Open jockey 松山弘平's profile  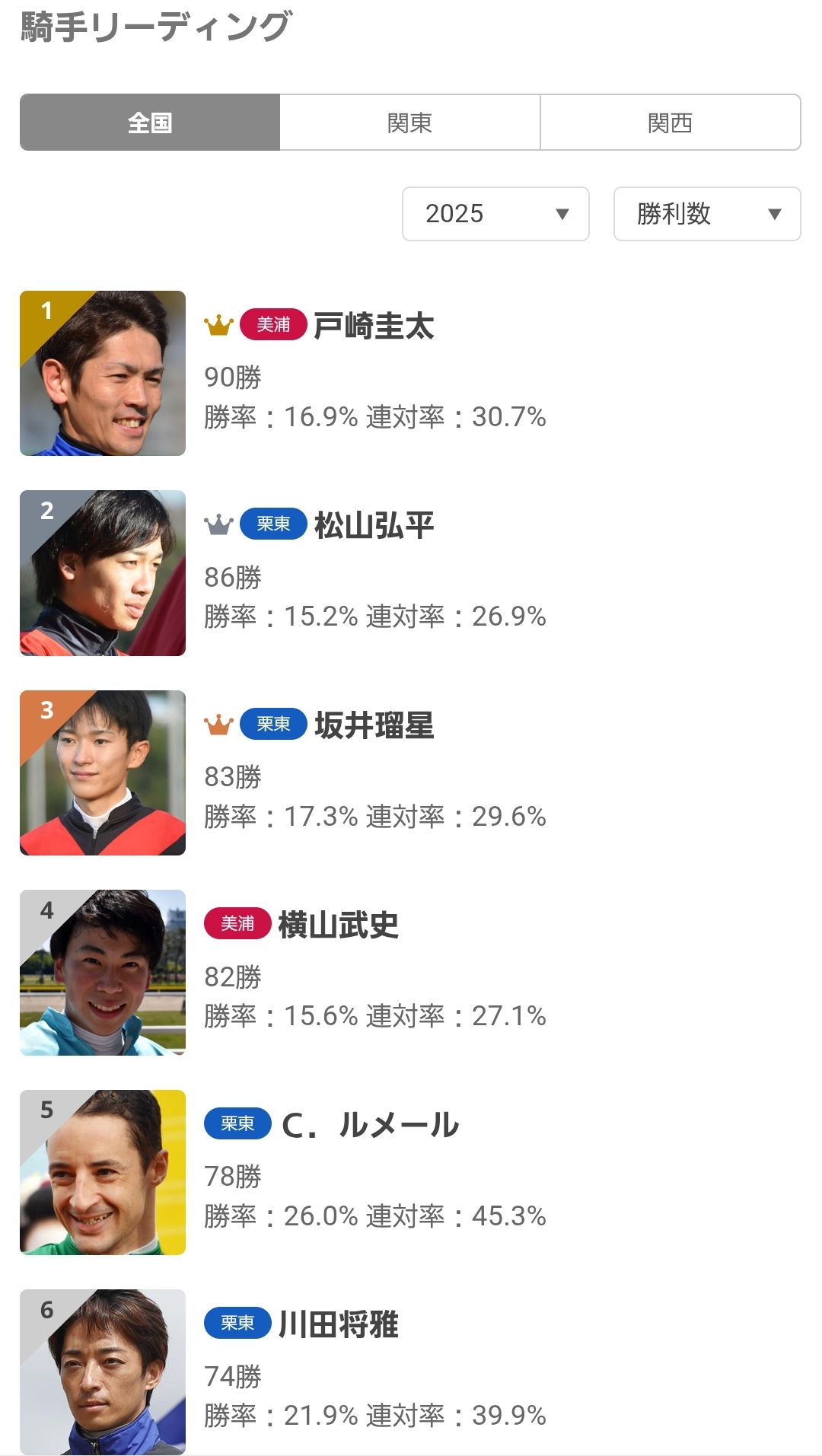[x=374, y=526]
